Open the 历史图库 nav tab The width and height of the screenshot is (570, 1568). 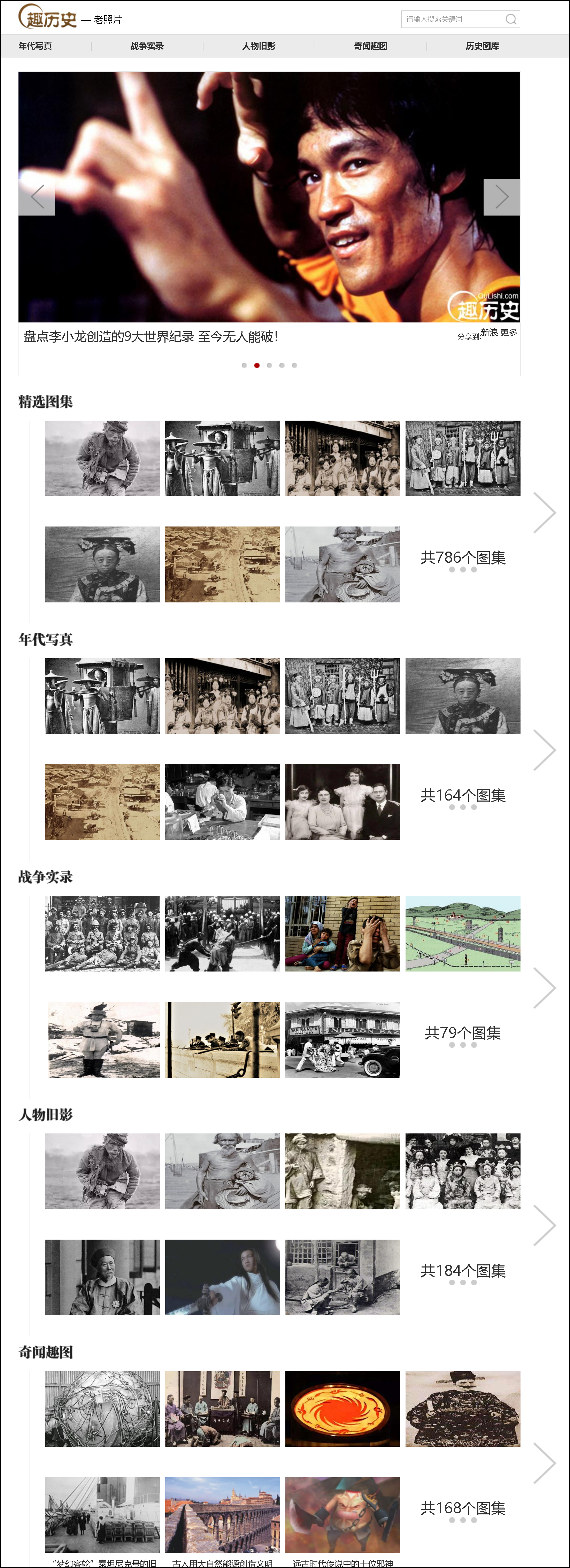(482, 46)
